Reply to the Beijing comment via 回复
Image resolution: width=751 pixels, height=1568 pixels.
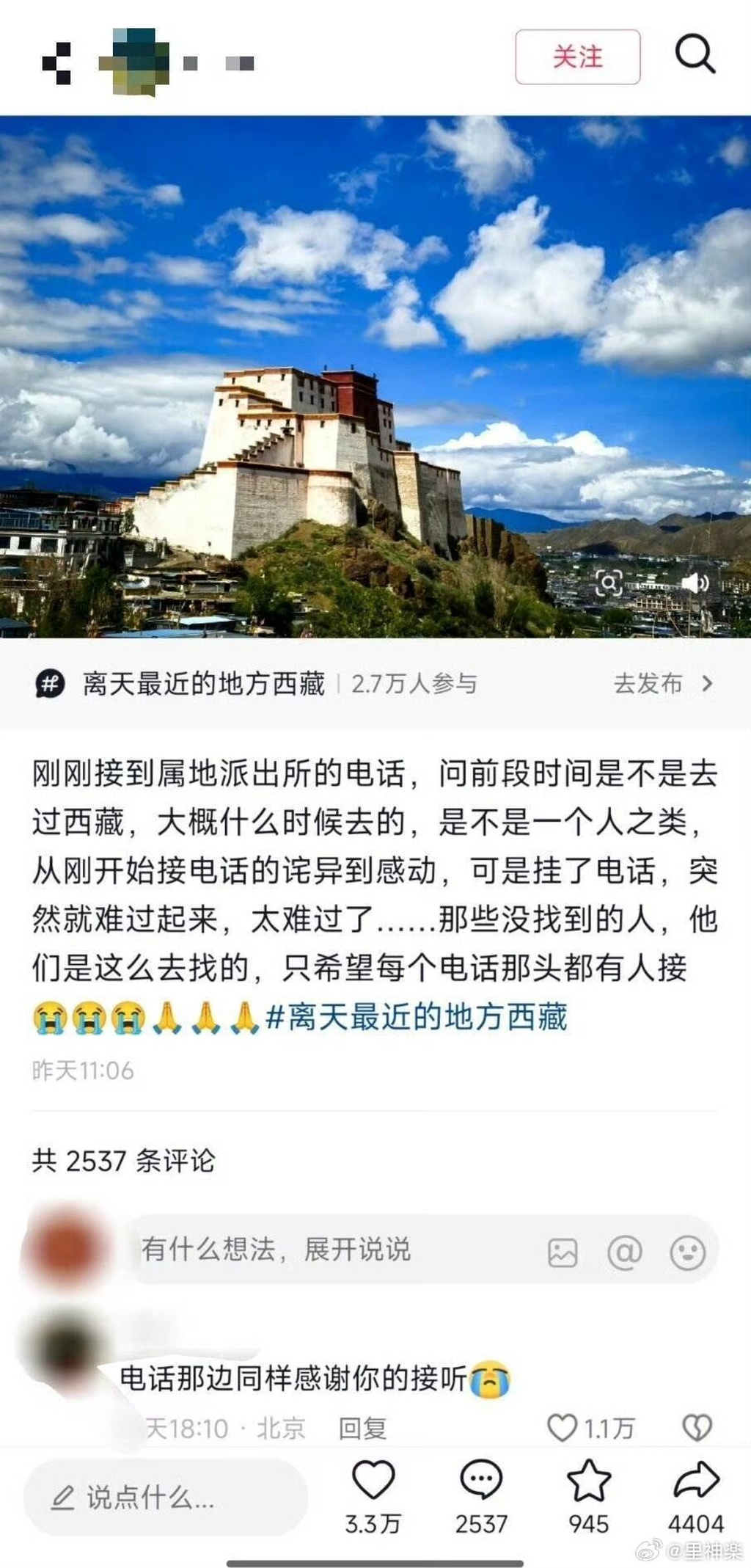coord(362,1428)
